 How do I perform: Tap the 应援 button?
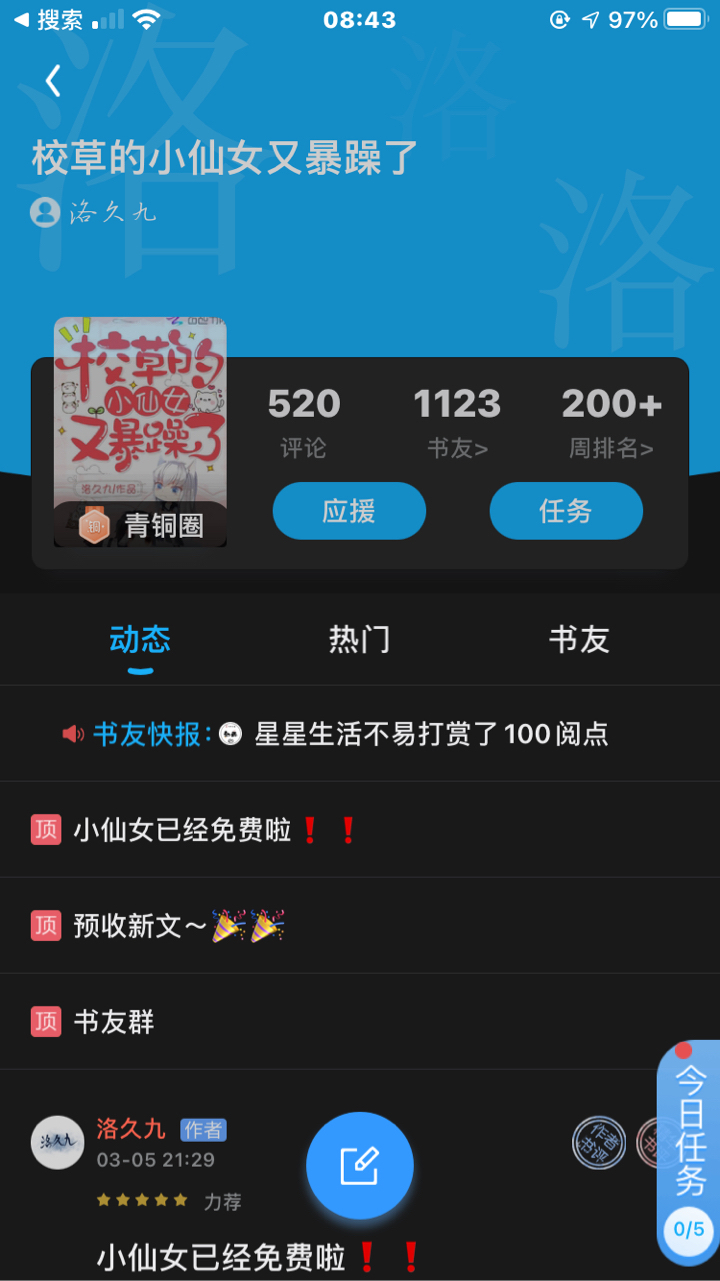[x=349, y=511]
